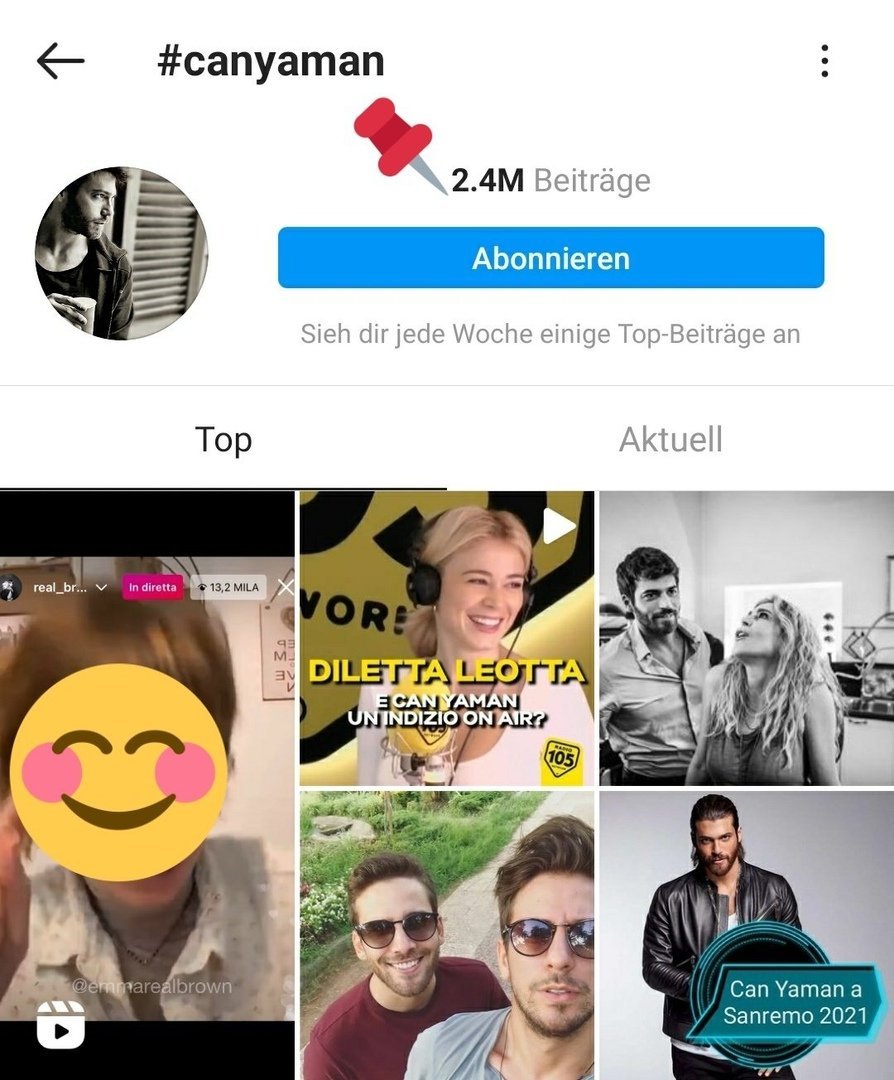Open the Can Yaman a Sanremo 2021 post

pos(745,935)
